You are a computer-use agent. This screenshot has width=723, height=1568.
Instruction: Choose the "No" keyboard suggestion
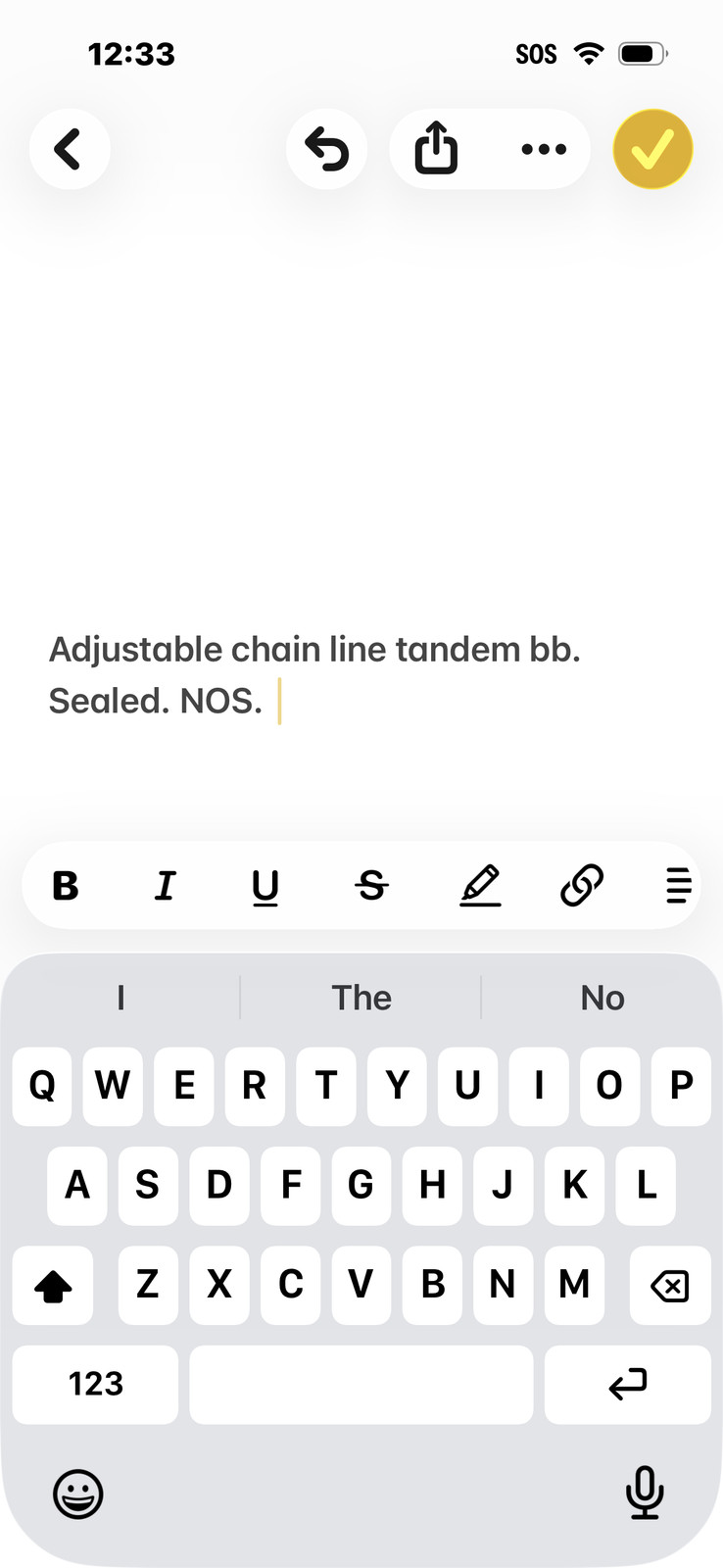coord(602,998)
